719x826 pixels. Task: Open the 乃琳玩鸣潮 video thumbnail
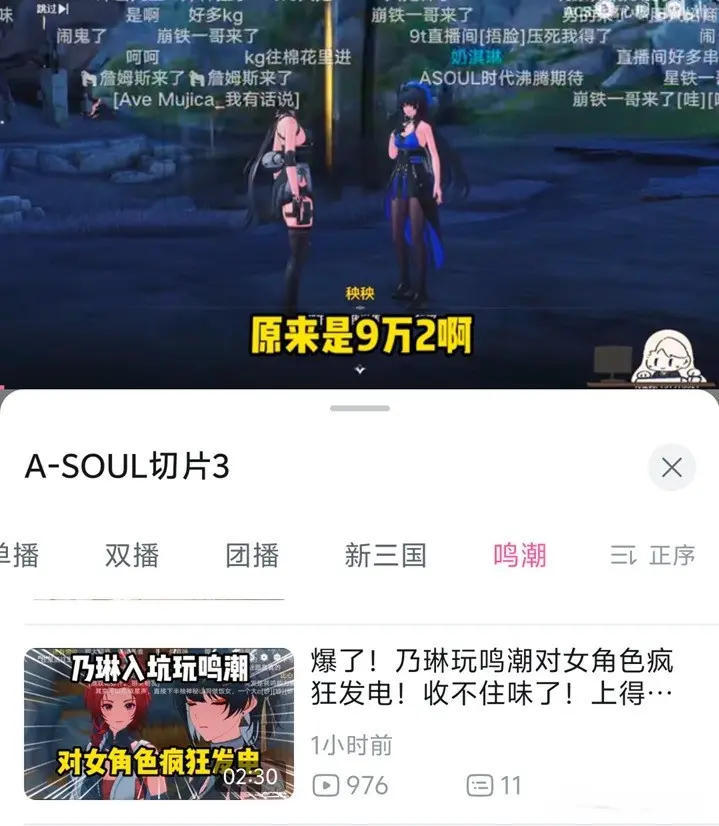coord(159,723)
